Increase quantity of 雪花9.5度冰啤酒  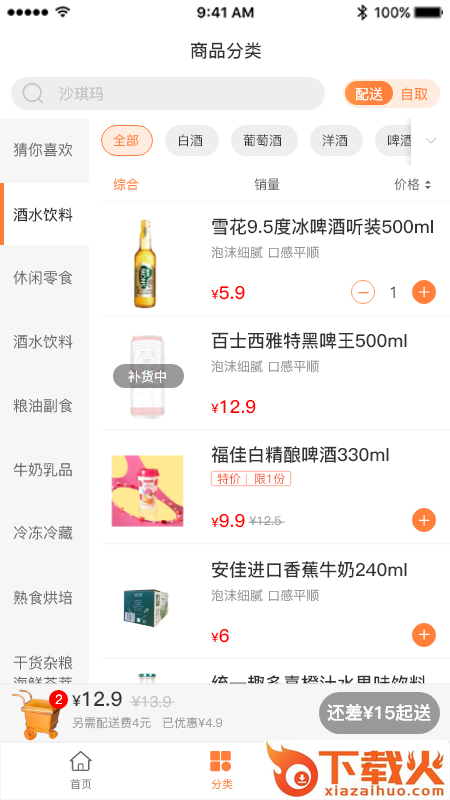(423, 292)
